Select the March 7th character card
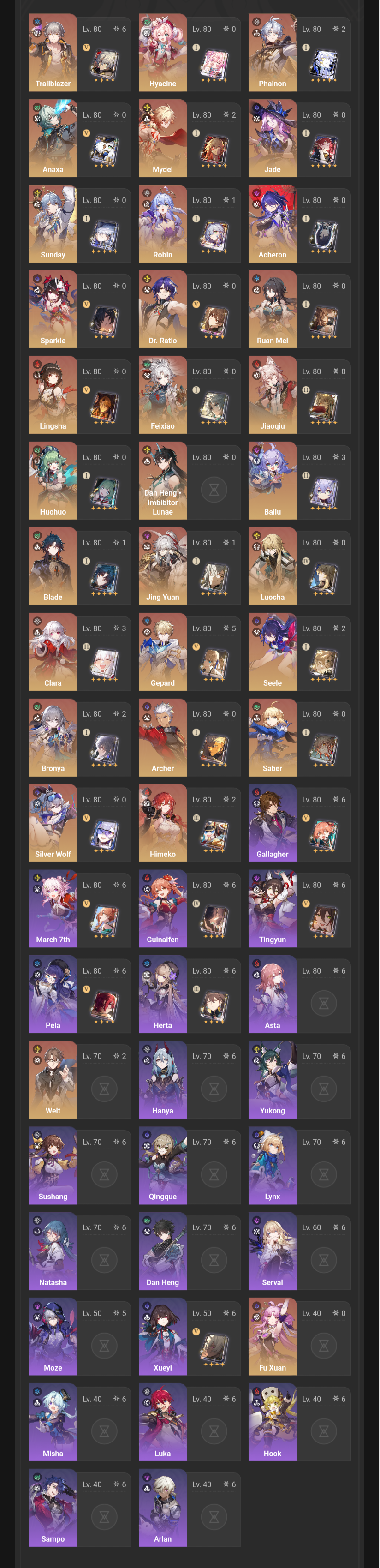 point(80,909)
